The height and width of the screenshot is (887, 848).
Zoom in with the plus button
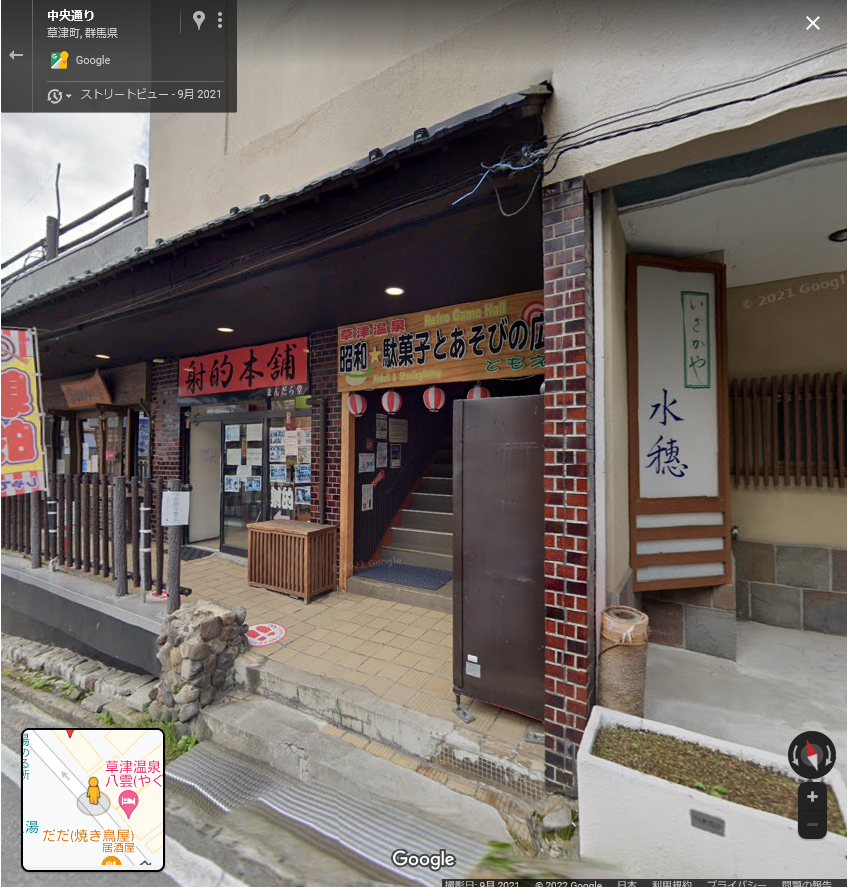click(x=812, y=797)
